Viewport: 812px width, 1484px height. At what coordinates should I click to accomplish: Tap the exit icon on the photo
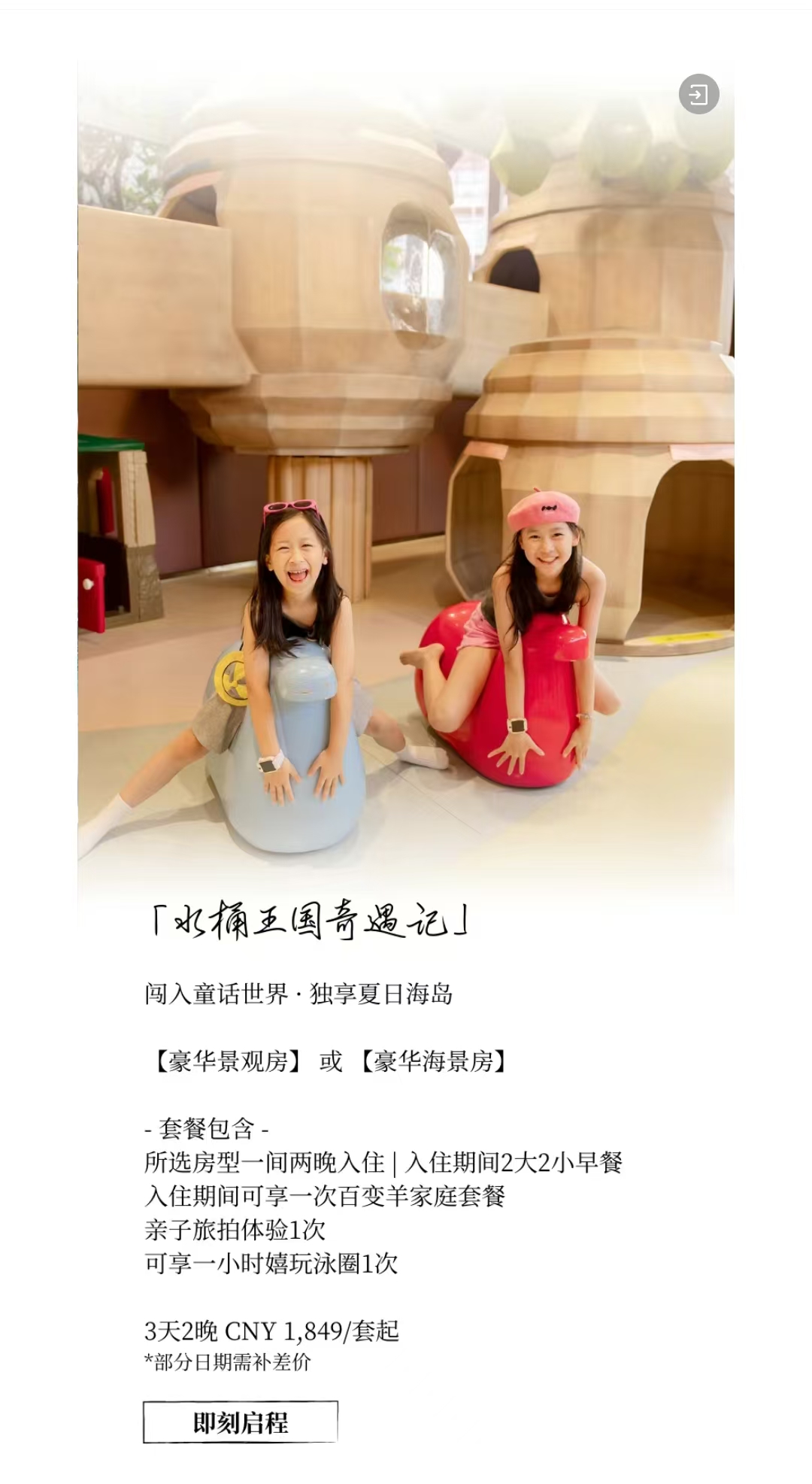pyautogui.click(x=698, y=95)
